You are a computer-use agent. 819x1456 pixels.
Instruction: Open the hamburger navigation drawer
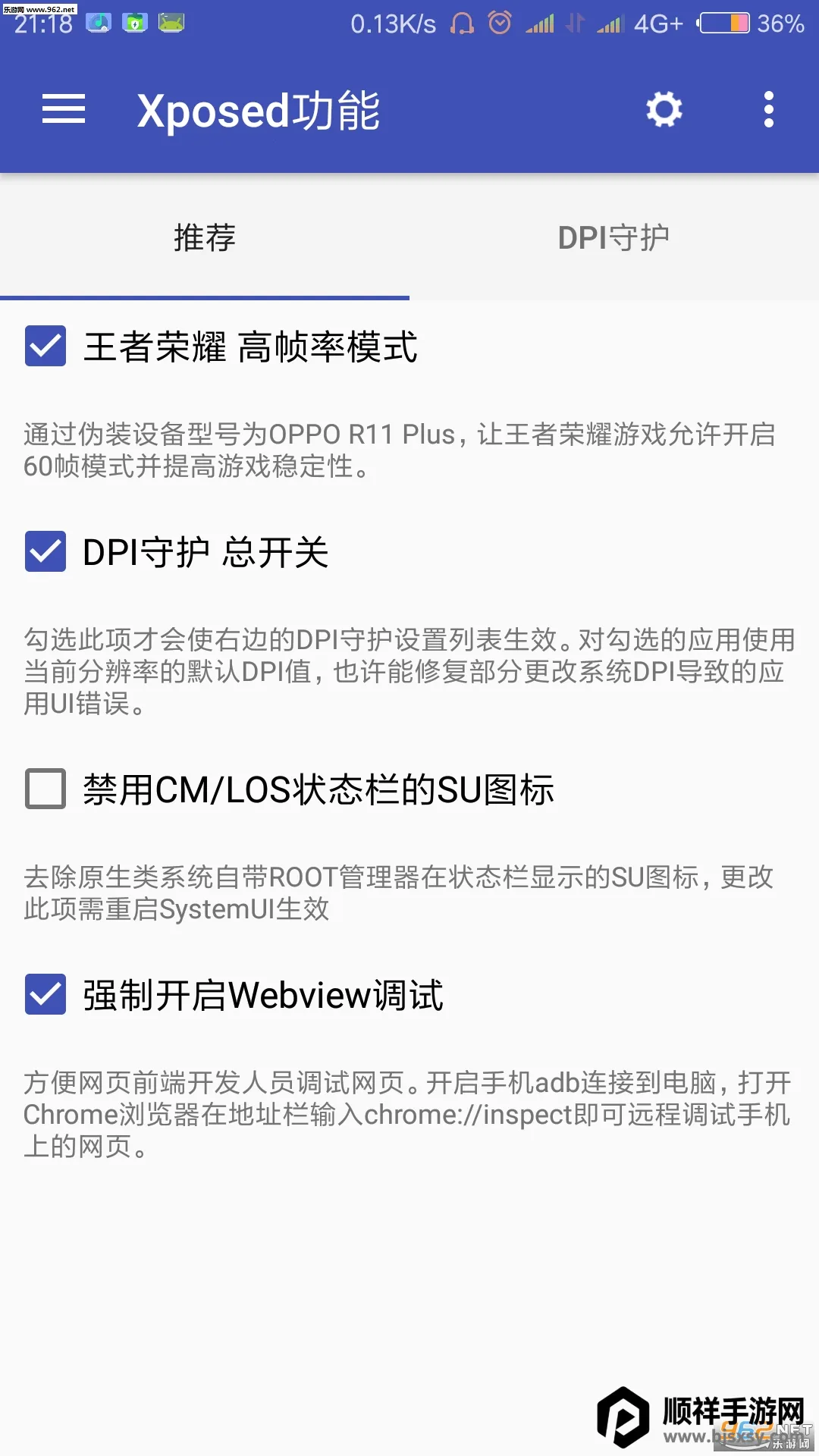(x=64, y=109)
